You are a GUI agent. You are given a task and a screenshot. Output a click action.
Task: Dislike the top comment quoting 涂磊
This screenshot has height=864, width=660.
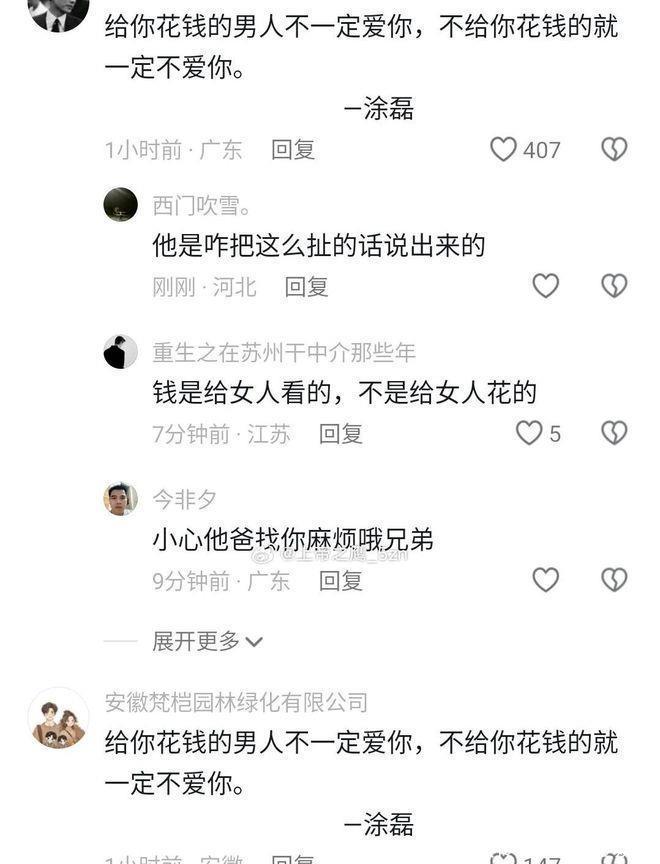613,150
